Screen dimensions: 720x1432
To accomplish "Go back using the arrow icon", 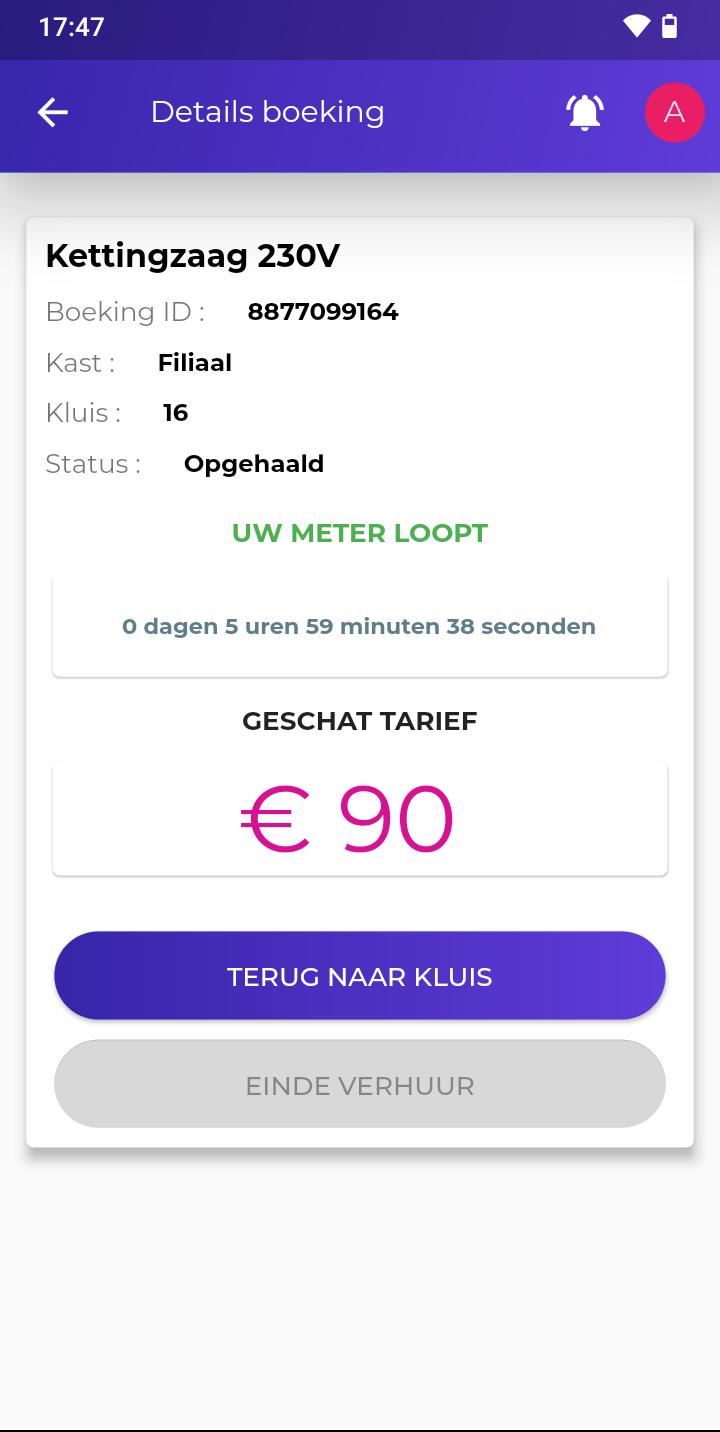I will coord(53,112).
